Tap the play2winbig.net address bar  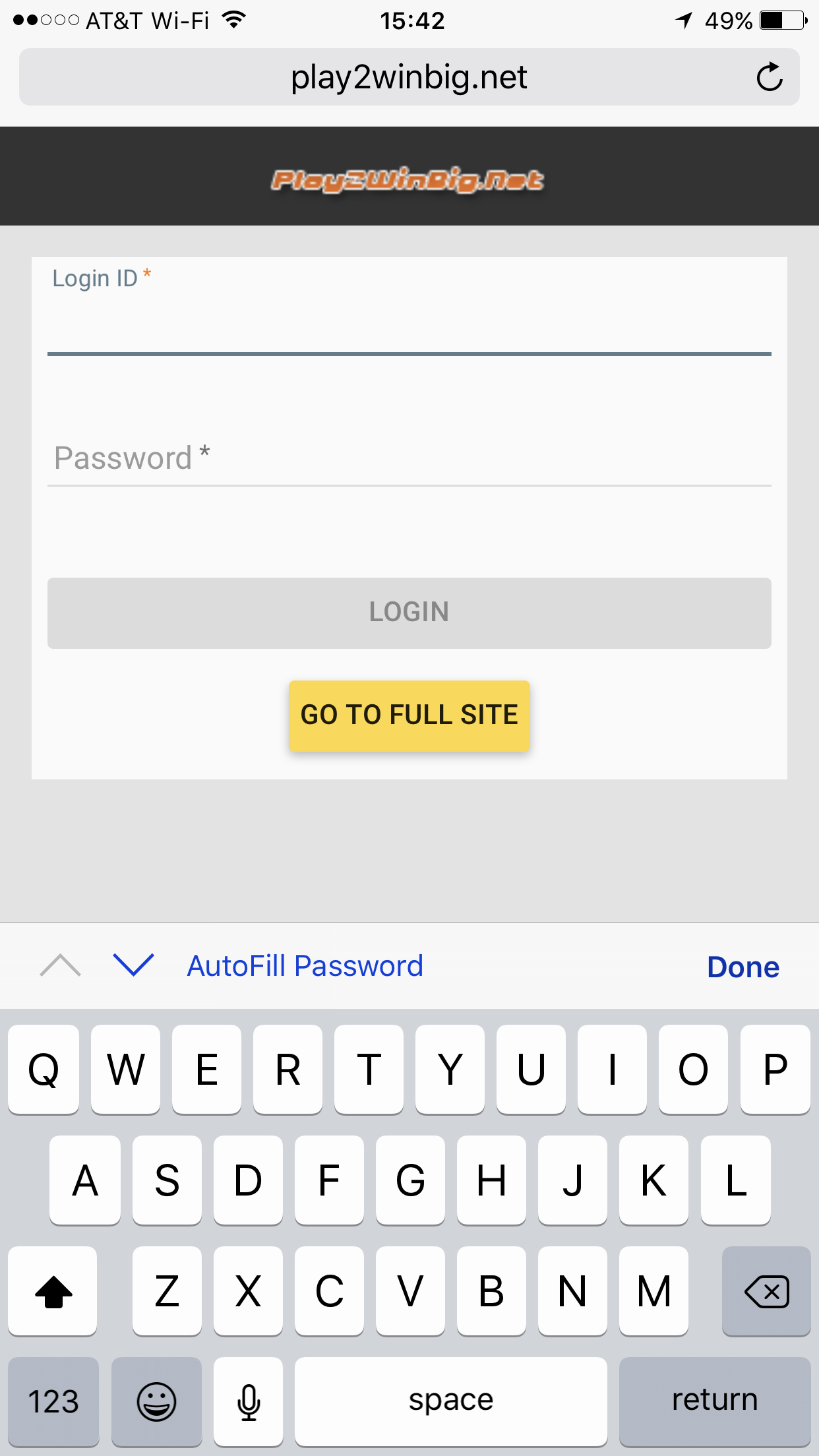[x=409, y=77]
